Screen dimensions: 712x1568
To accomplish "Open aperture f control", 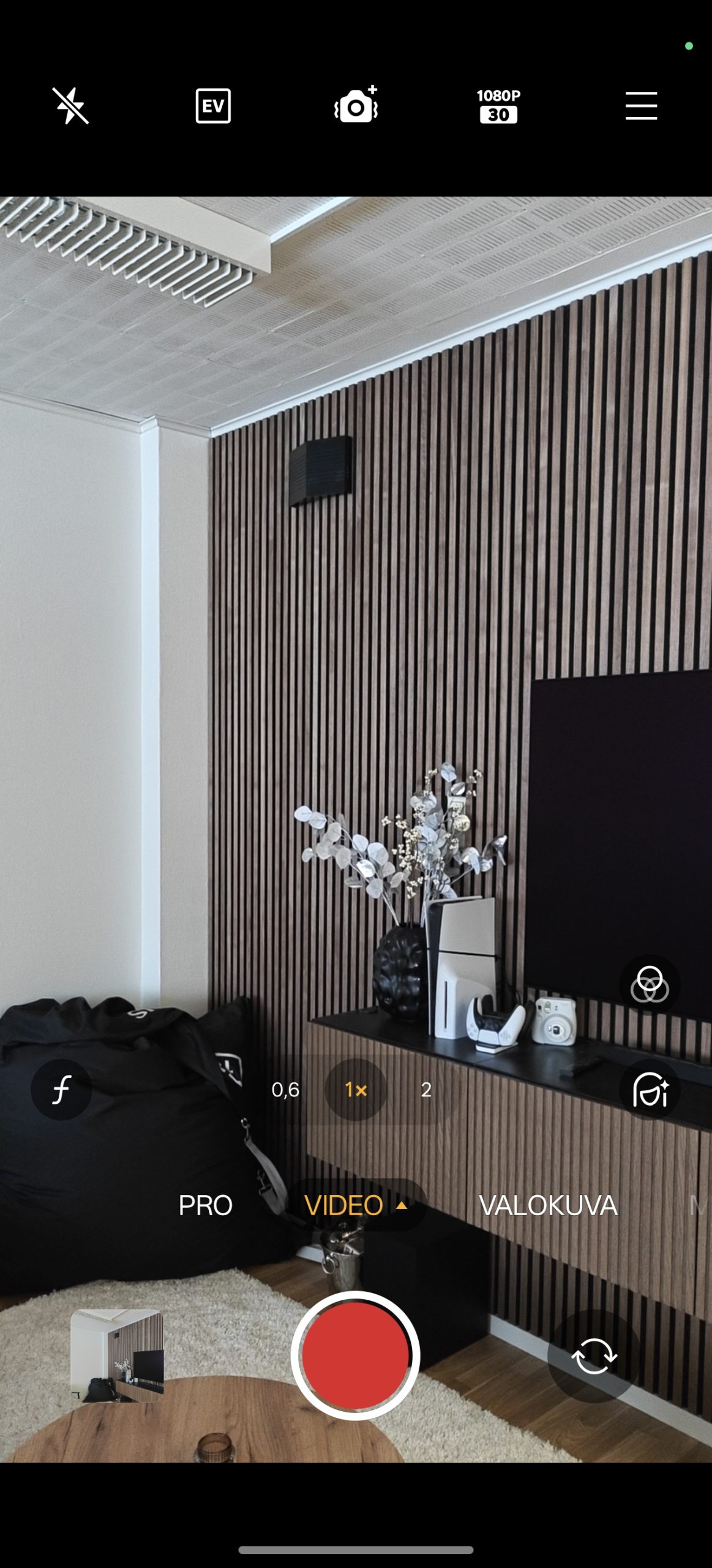I will pos(61,1090).
